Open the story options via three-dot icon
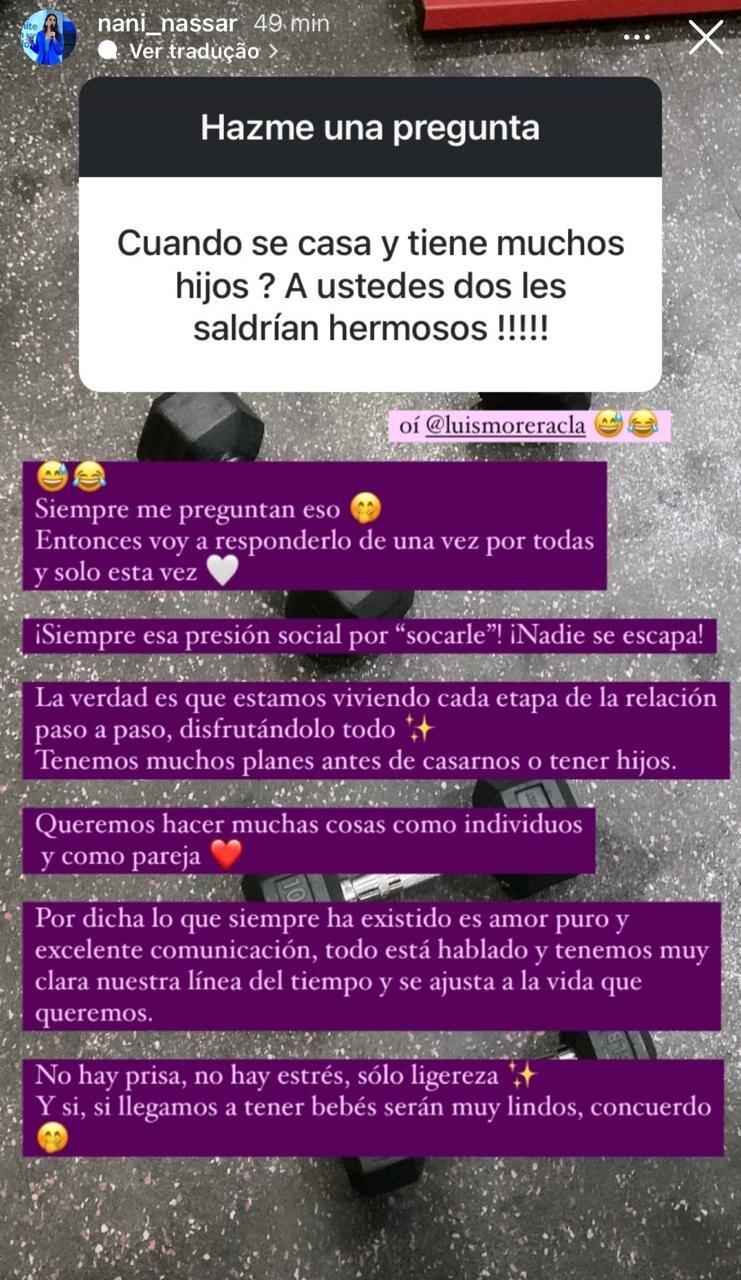 click(x=636, y=36)
